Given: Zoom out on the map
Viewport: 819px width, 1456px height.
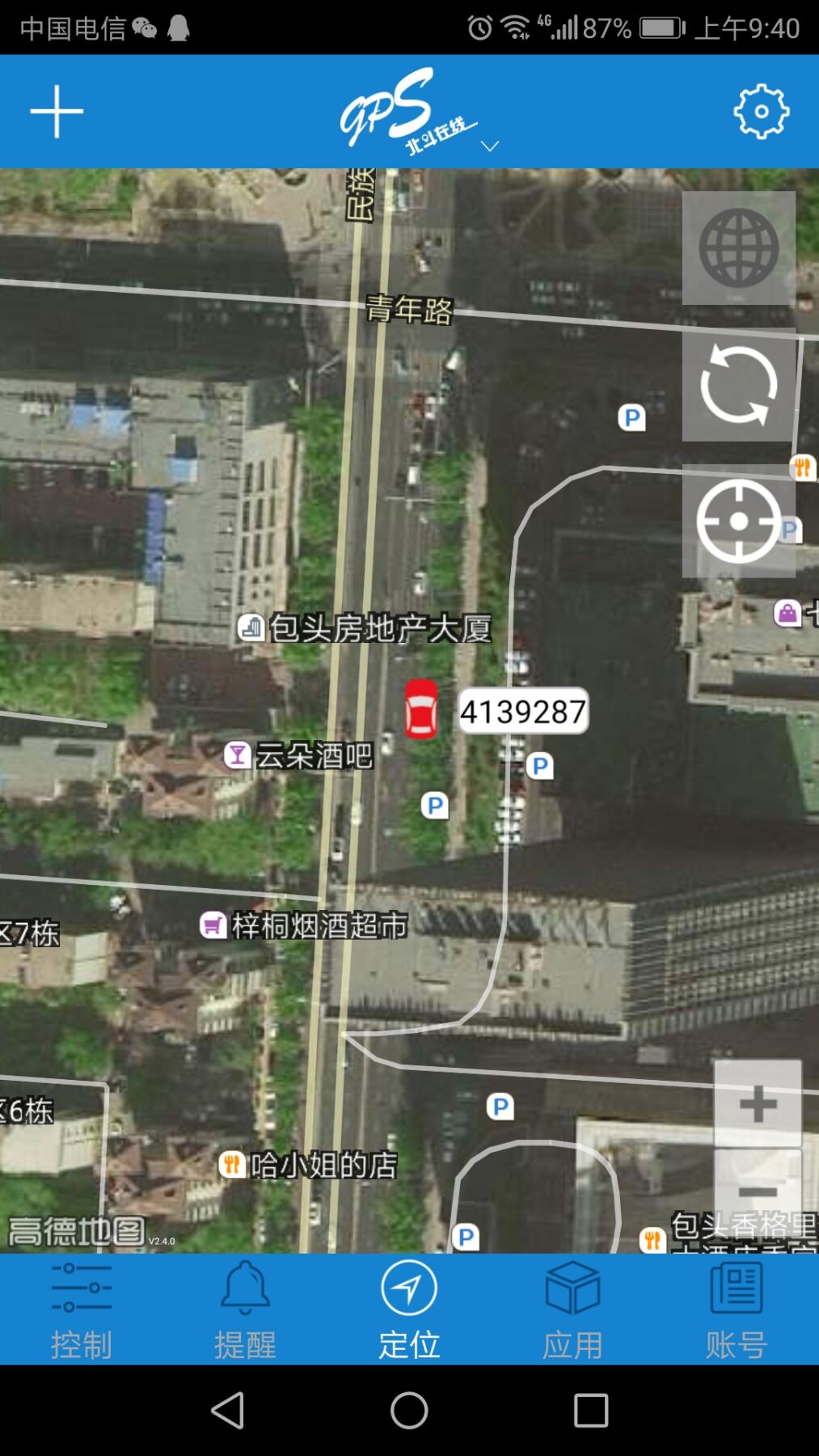Looking at the screenshot, I should 758,1191.
